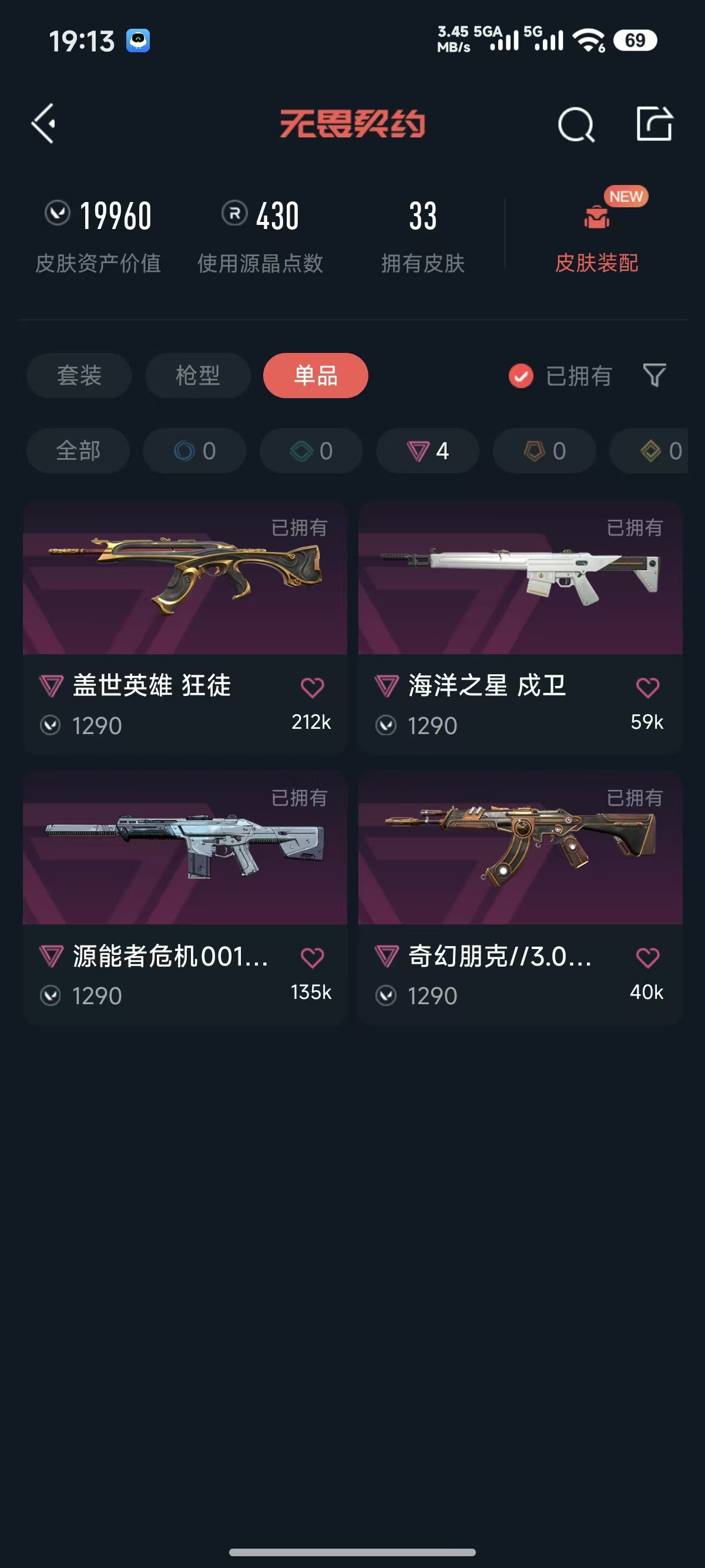Select the 单品 tab

pyautogui.click(x=315, y=376)
